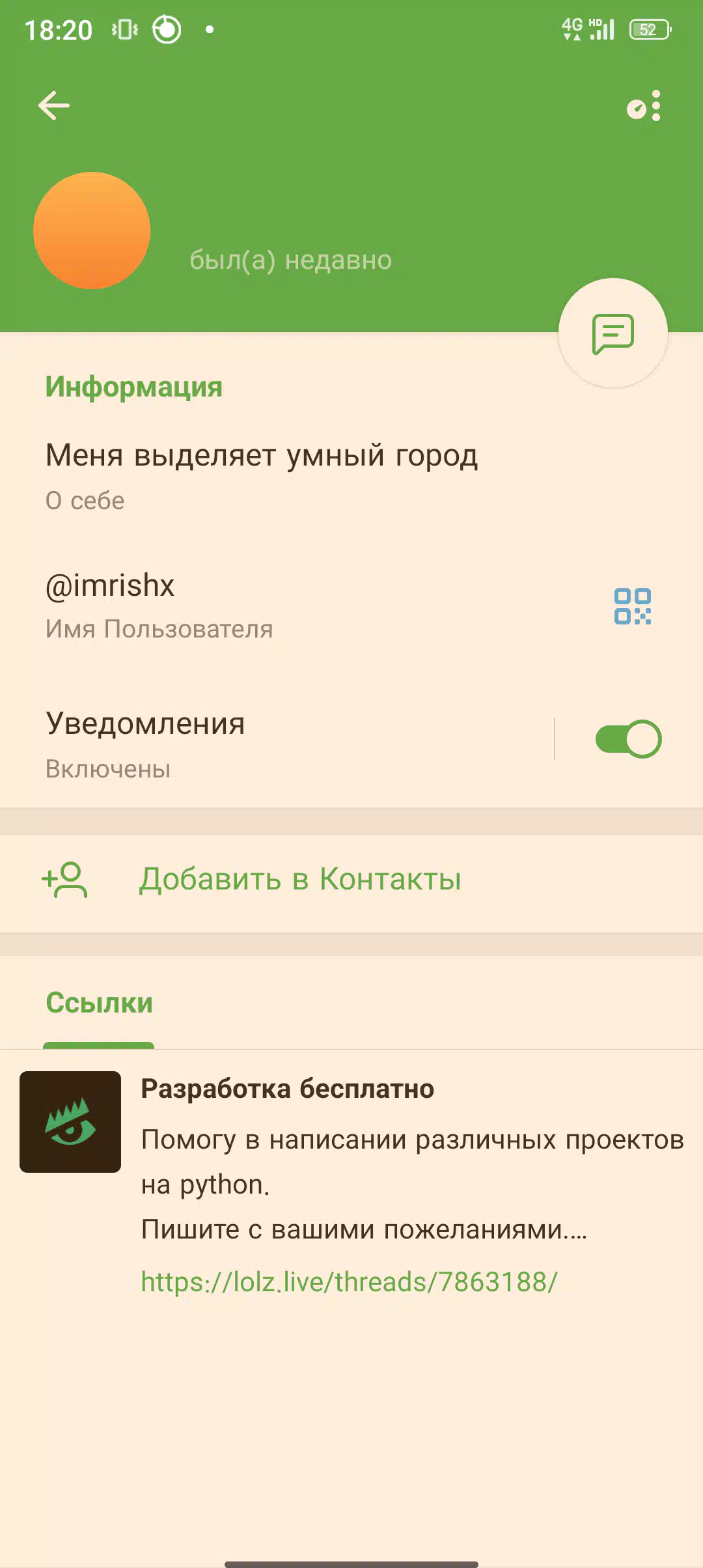This screenshot has height=1568, width=703.
Task: Open the orange profile avatar
Action: (92, 231)
